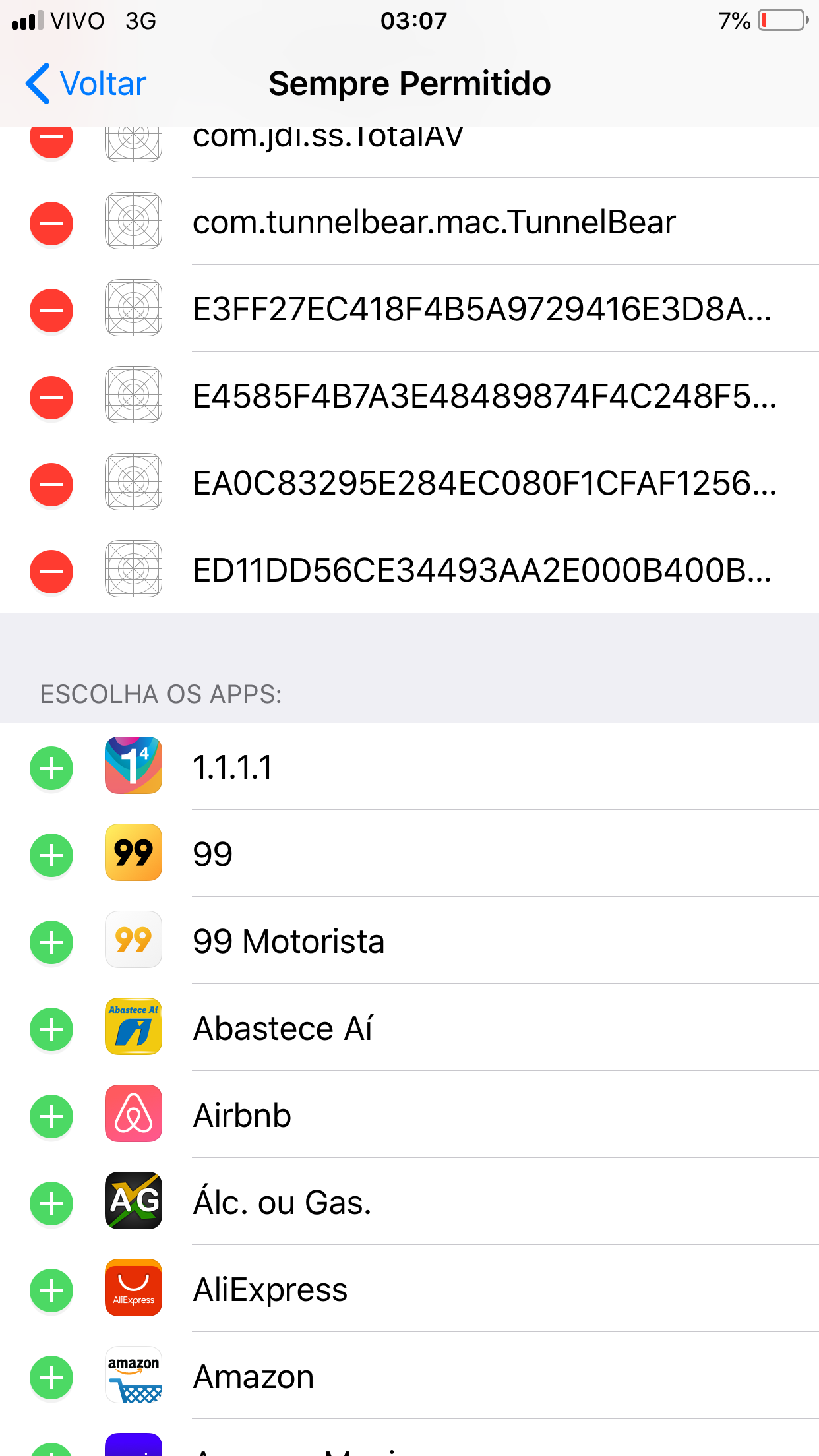Remove com.tunnelbear.mac.TunnelBear from allowed apps

[51, 223]
